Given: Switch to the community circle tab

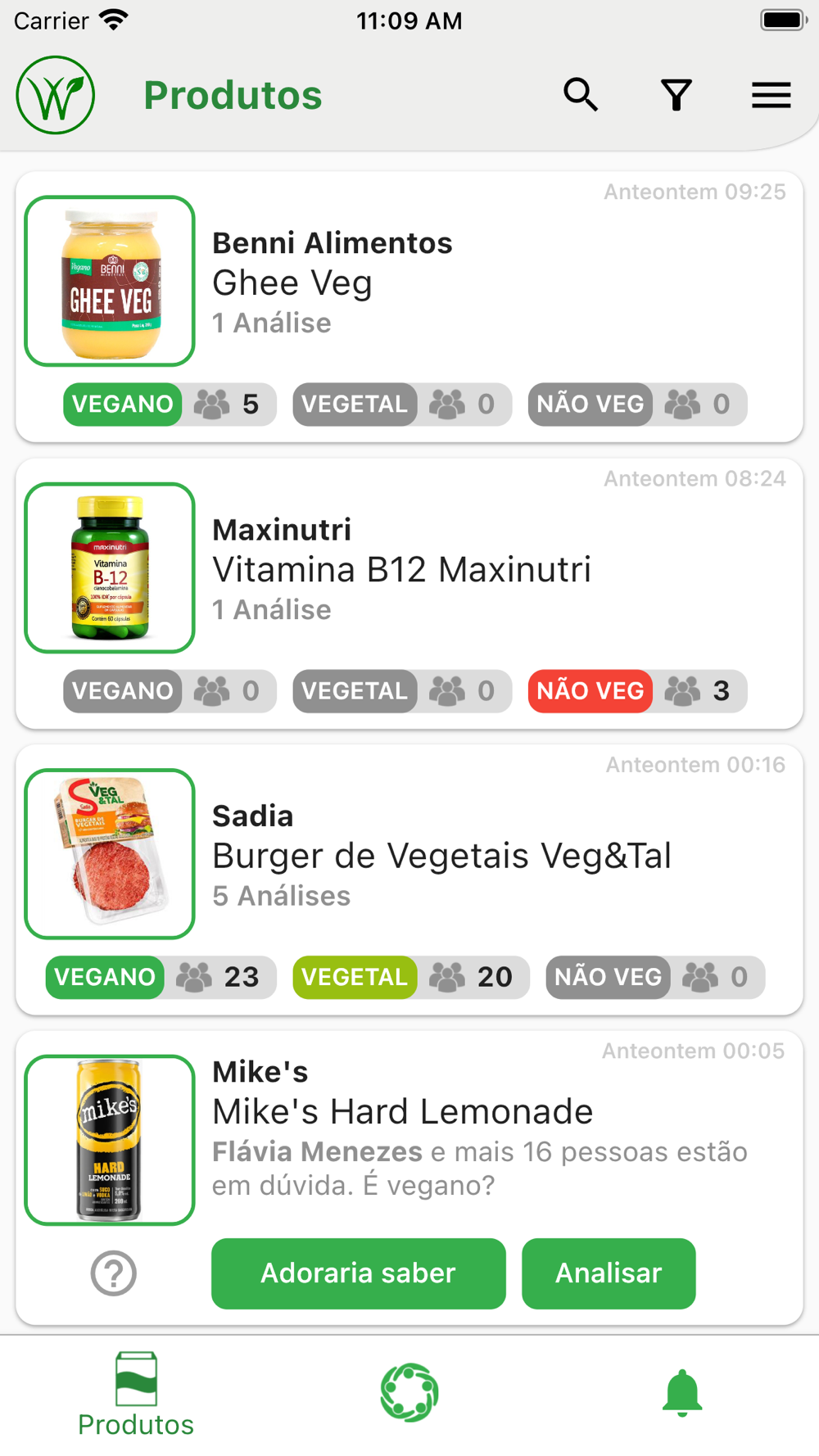Looking at the screenshot, I should 409,1392.
